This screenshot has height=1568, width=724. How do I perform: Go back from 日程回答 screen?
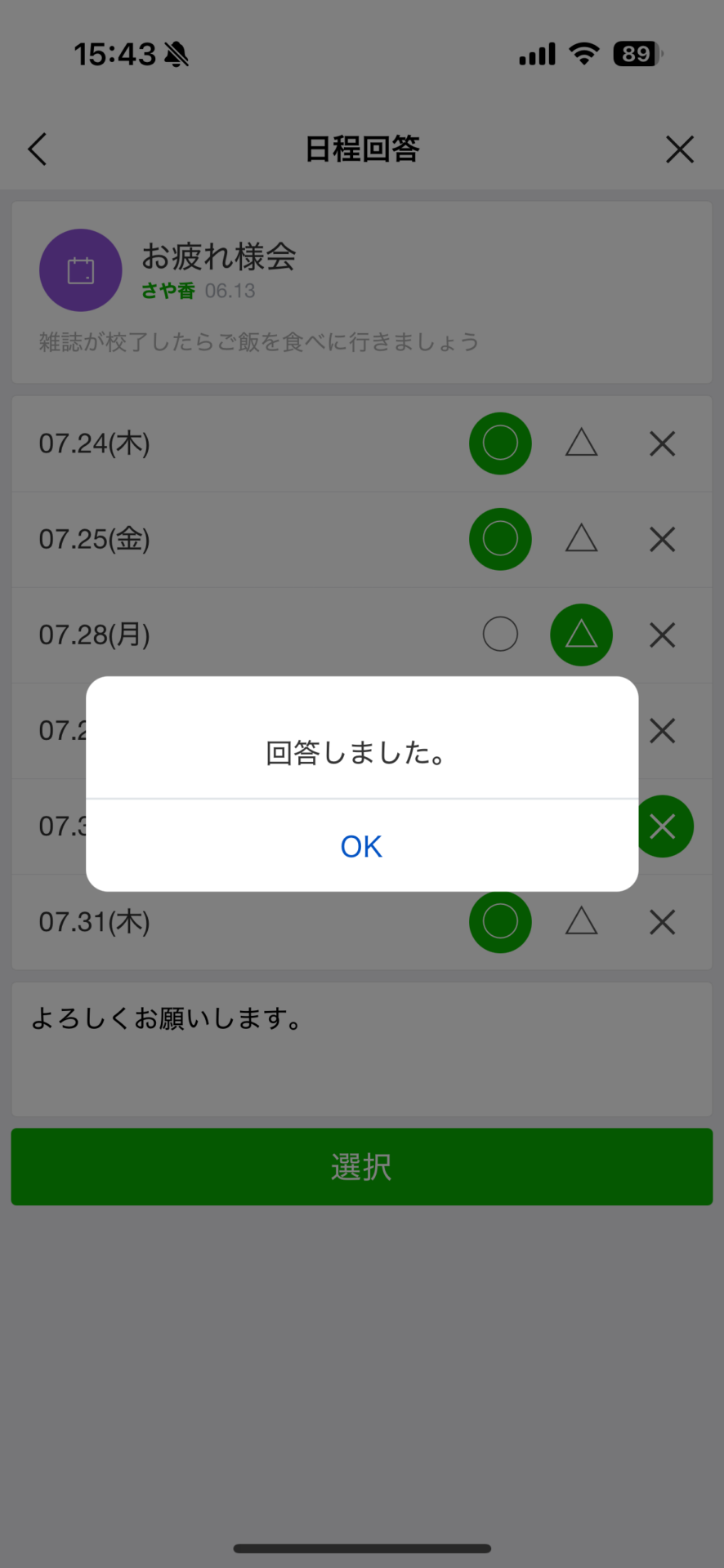click(38, 149)
